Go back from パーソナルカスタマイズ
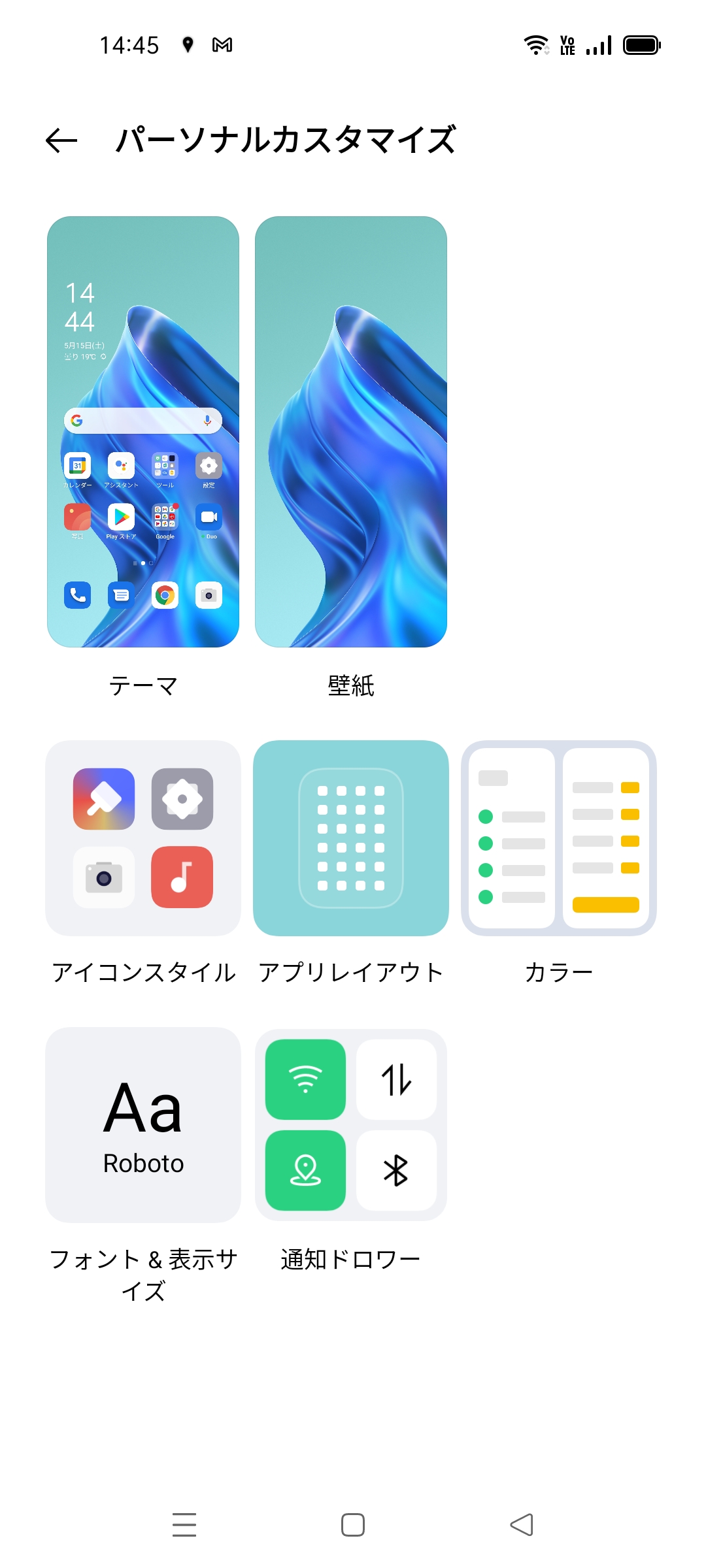706x1568 pixels. click(61, 140)
